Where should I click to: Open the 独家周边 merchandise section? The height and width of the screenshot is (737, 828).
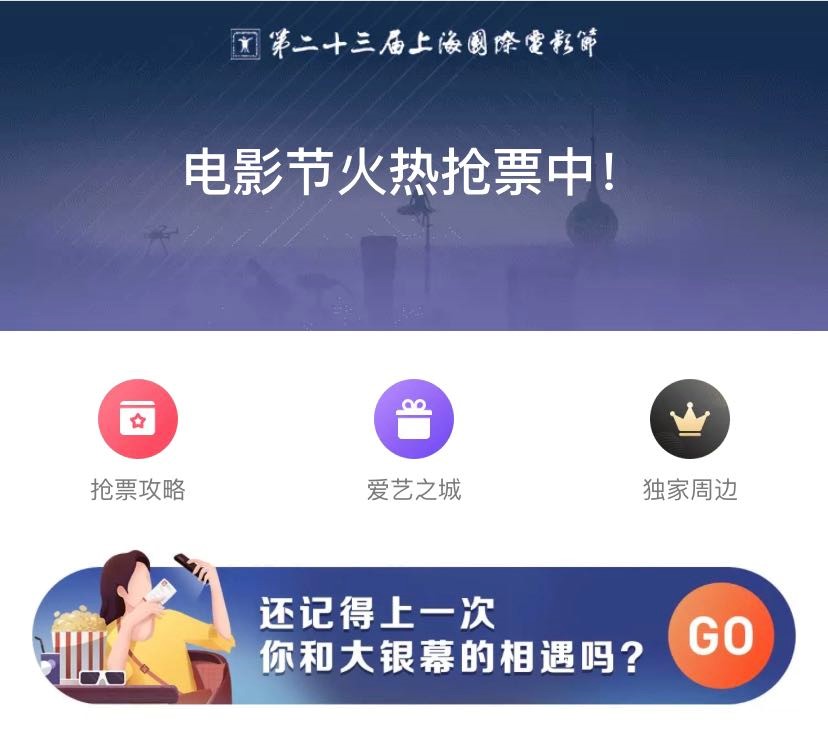(689, 420)
